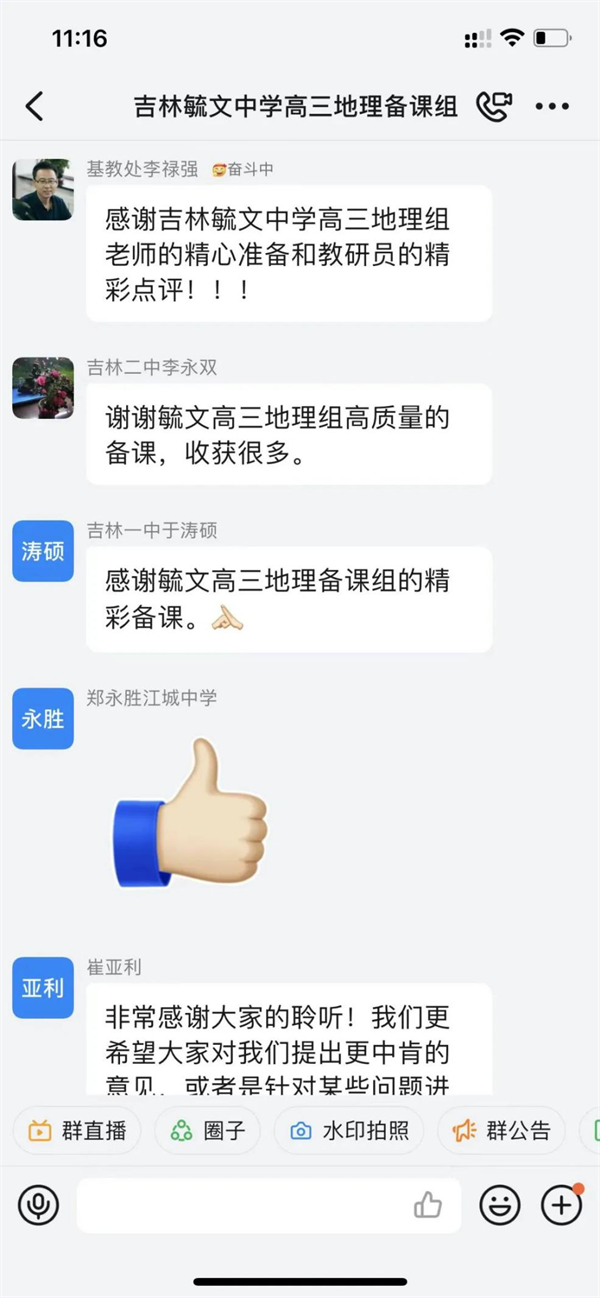The height and width of the screenshot is (1298, 600).
Task: Open the more options menu
Action: tap(552, 106)
